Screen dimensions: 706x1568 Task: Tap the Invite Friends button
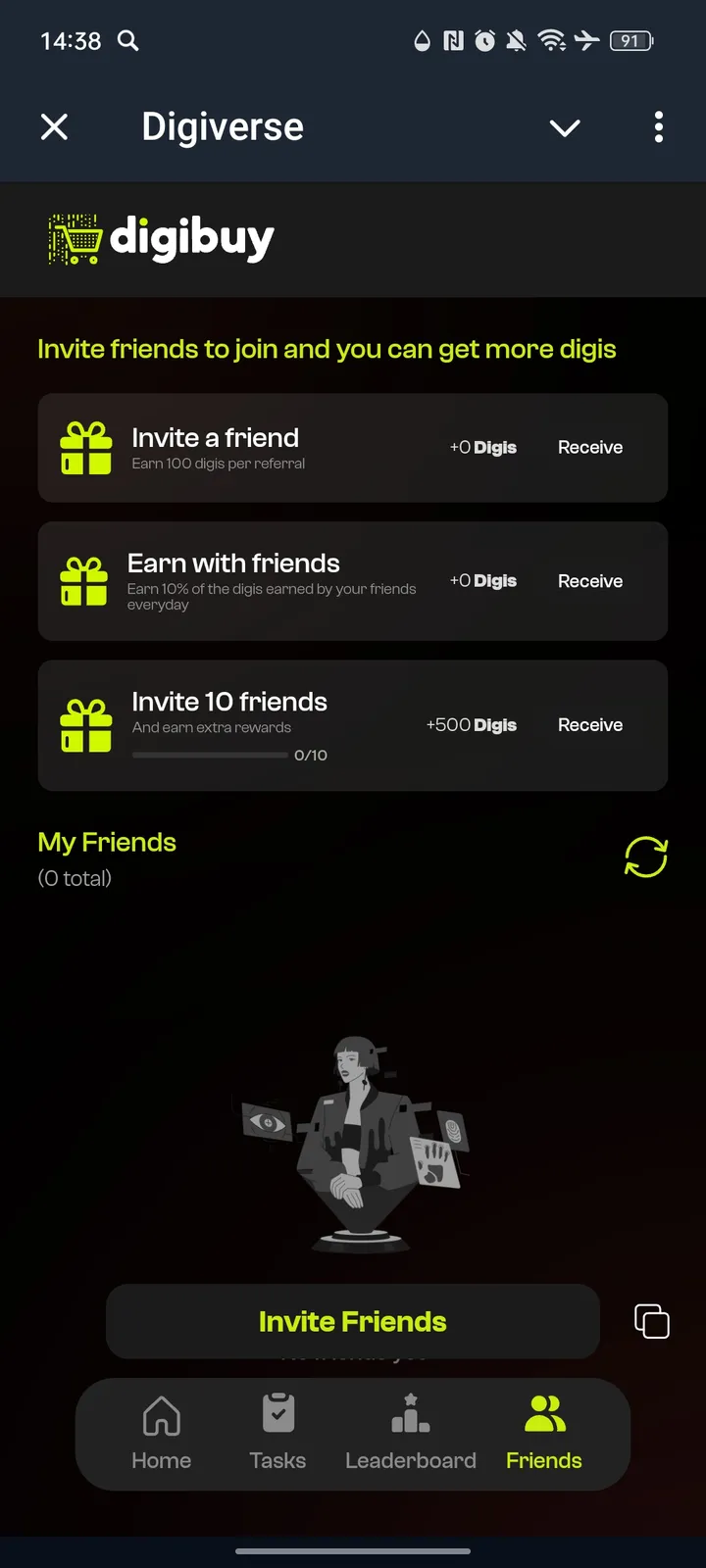pos(353,1321)
